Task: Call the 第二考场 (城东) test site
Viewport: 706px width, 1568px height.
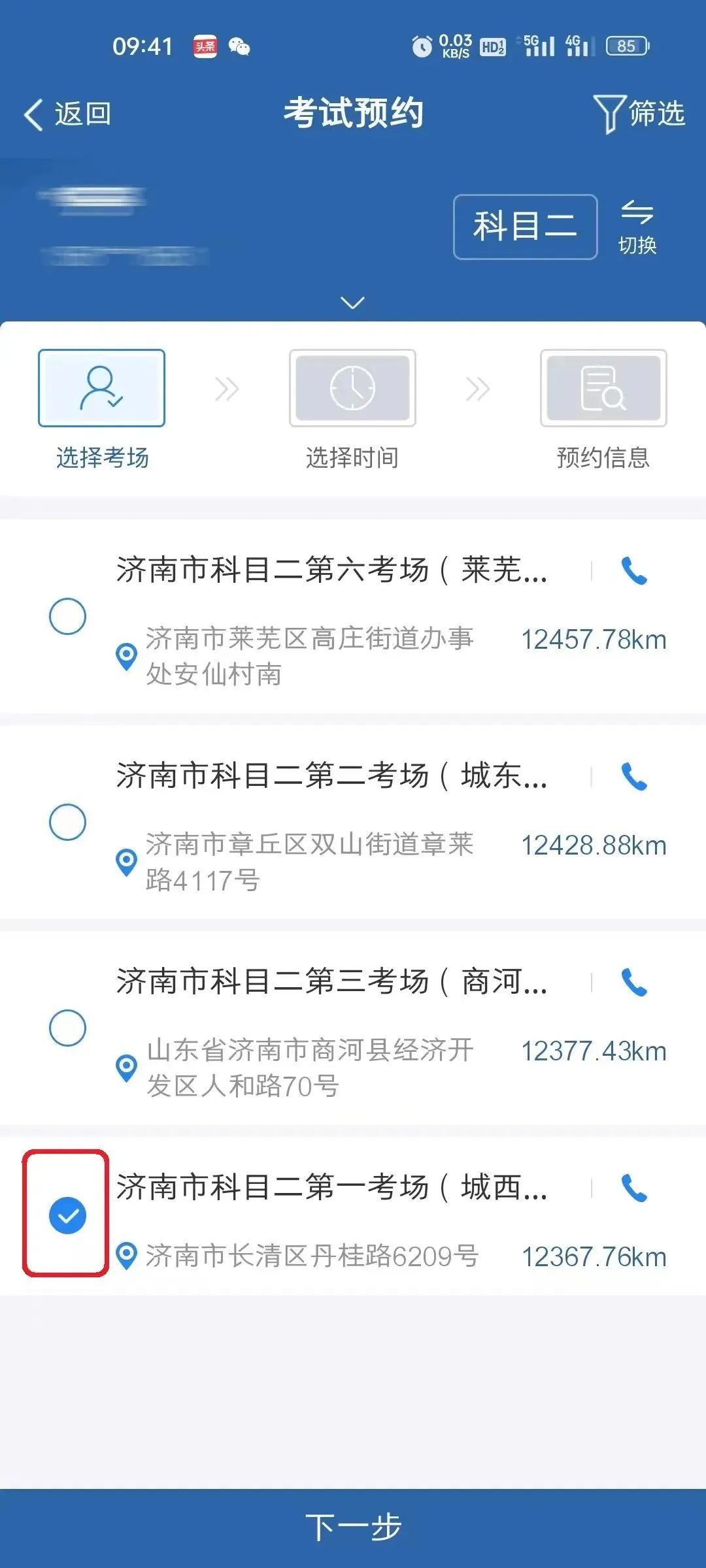Action: tap(633, 777)
